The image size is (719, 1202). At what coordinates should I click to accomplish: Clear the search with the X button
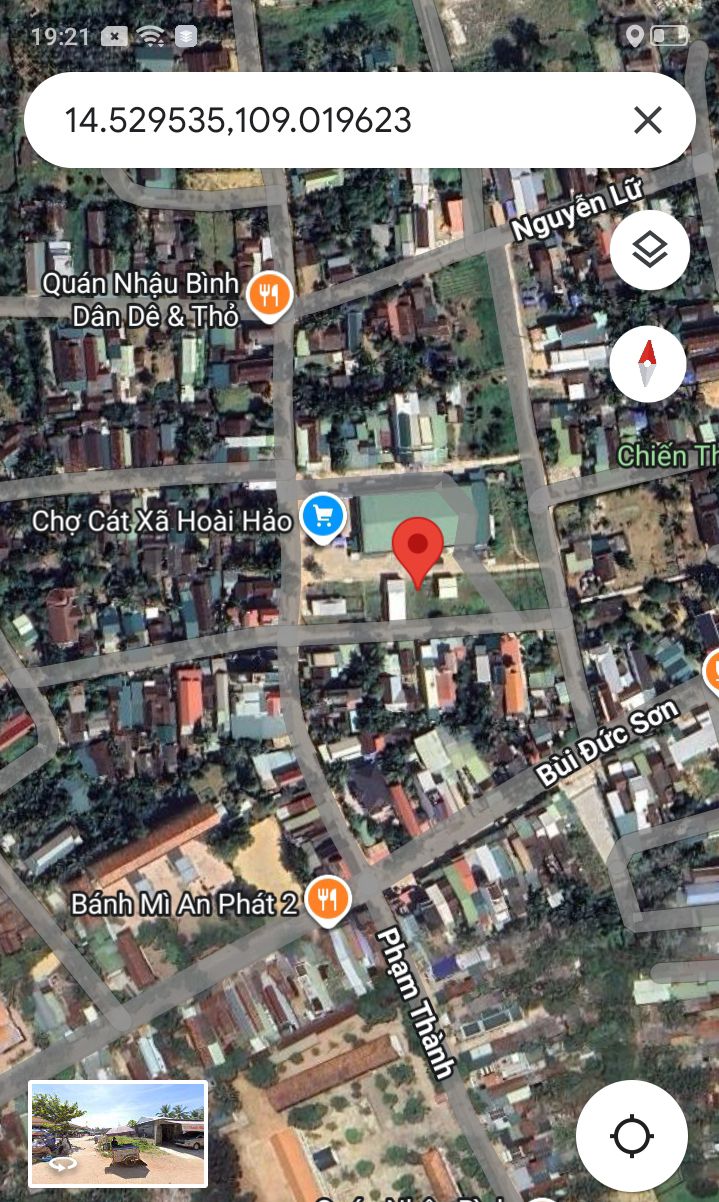[x=648, y=121]
